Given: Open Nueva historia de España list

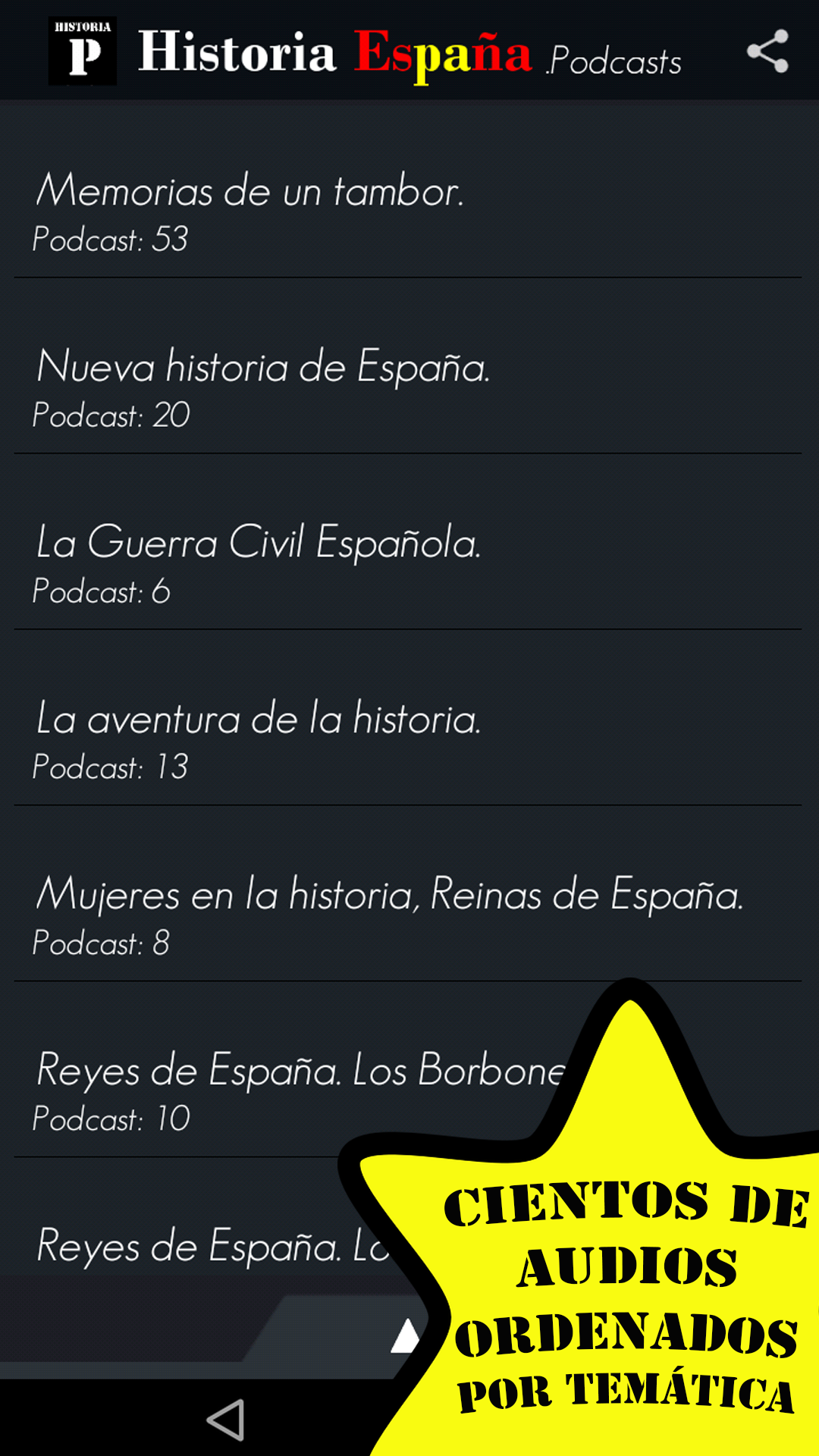Looking at the screenshot, I should [262, 387].
